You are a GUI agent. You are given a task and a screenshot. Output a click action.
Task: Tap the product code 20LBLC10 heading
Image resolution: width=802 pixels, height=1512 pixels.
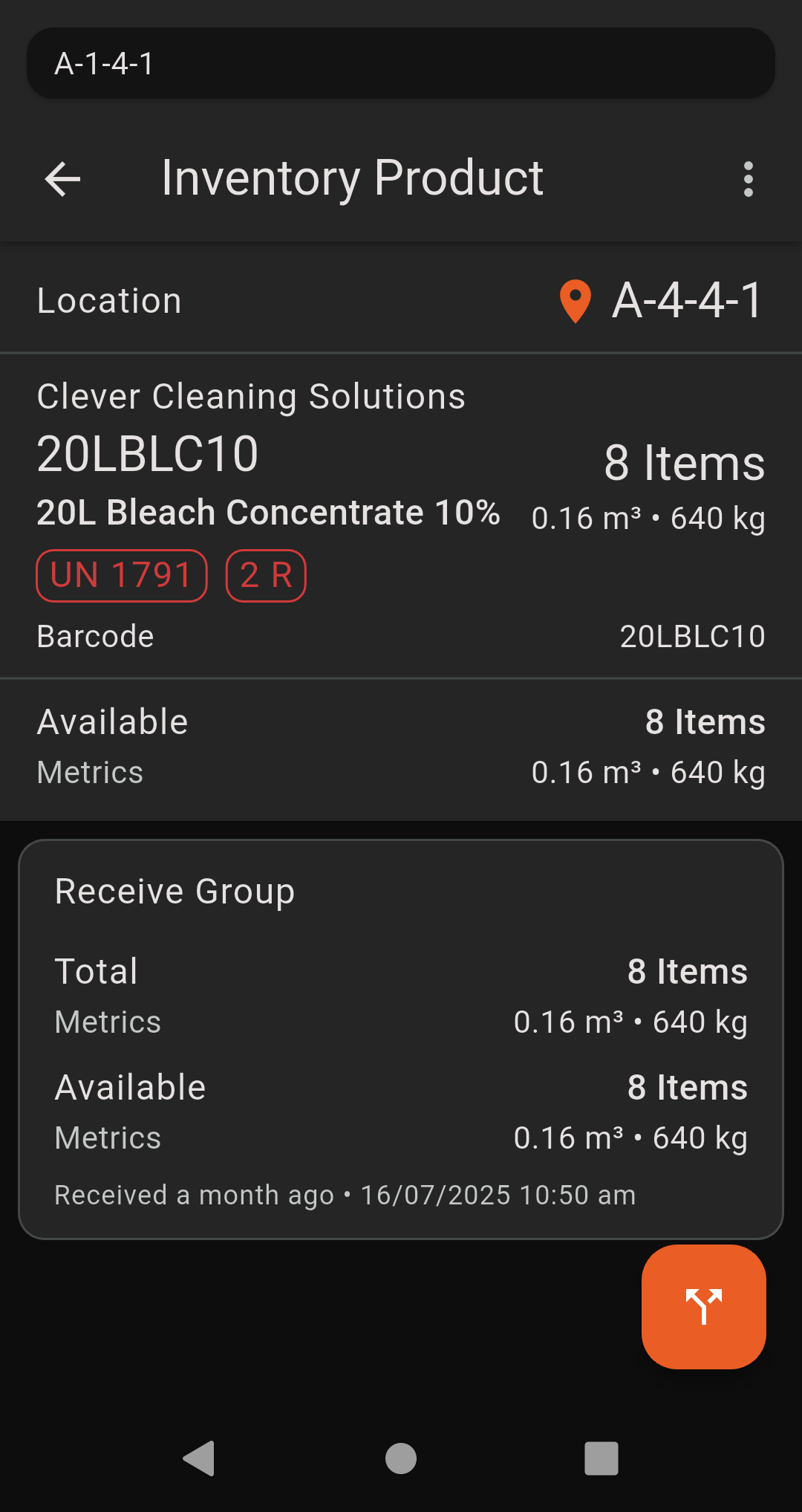148,453
